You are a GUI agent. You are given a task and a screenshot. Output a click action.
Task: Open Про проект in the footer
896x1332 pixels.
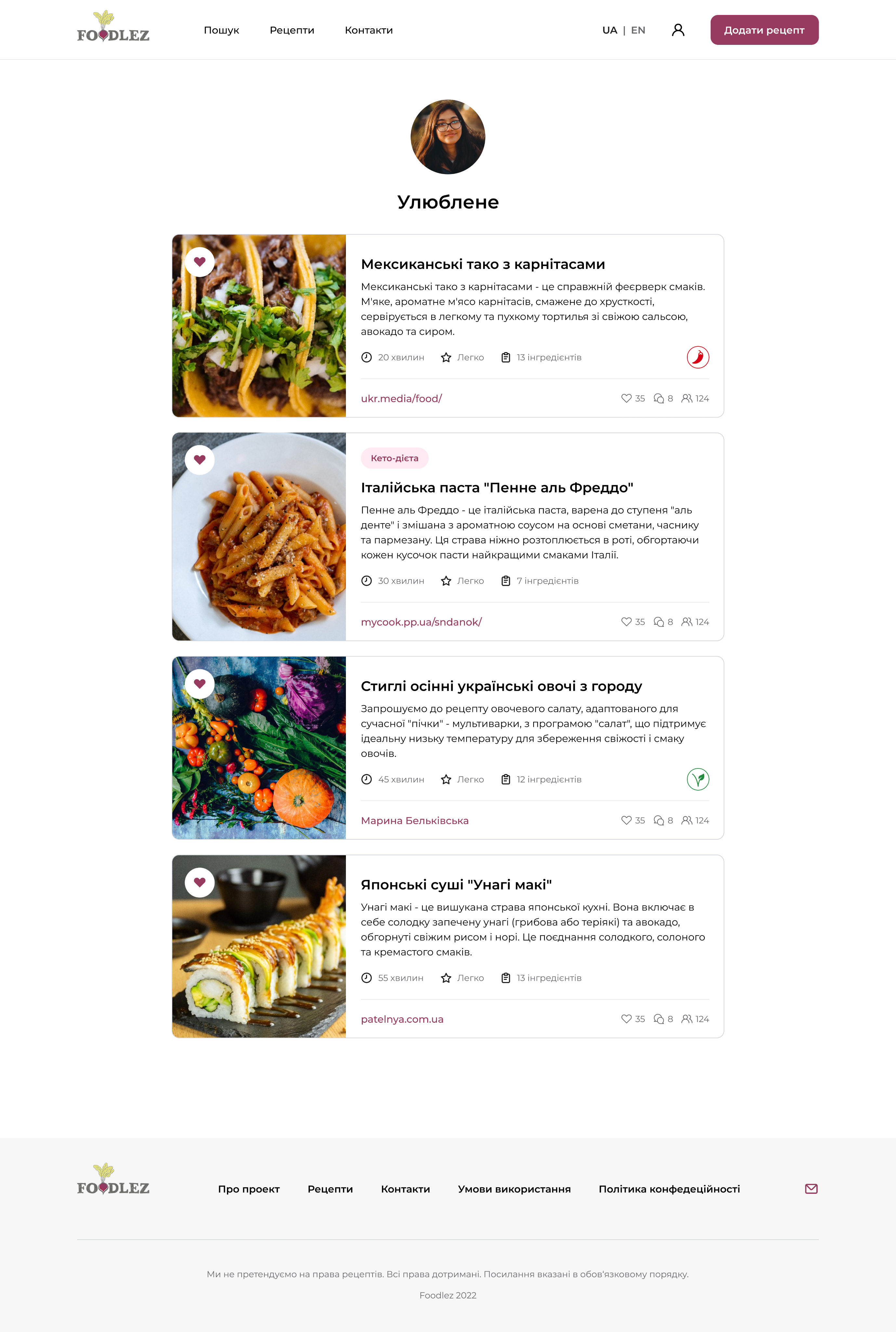point(249,1189)
